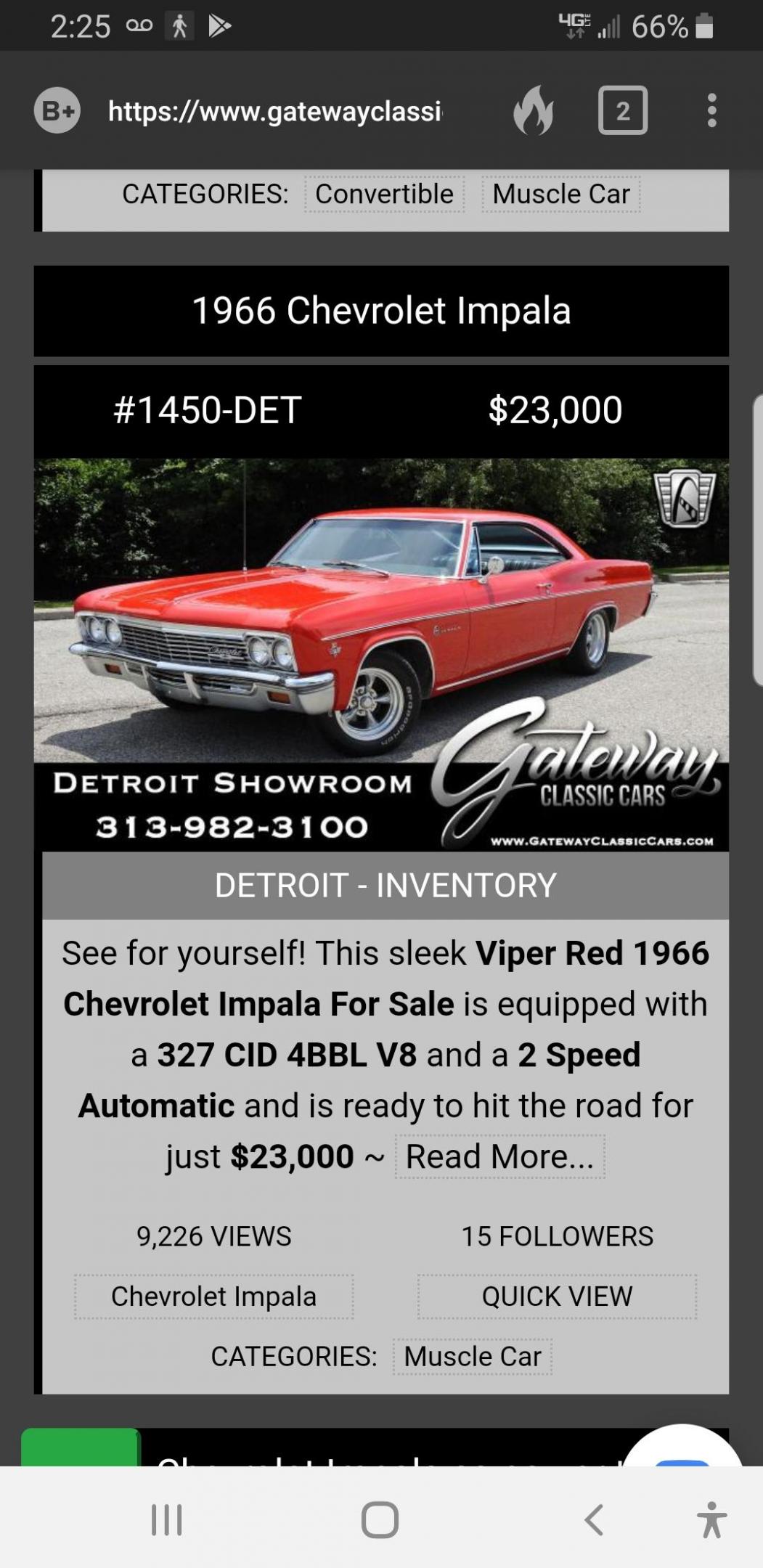Open the tab switcher showing 2 tabs

point(622,111)
